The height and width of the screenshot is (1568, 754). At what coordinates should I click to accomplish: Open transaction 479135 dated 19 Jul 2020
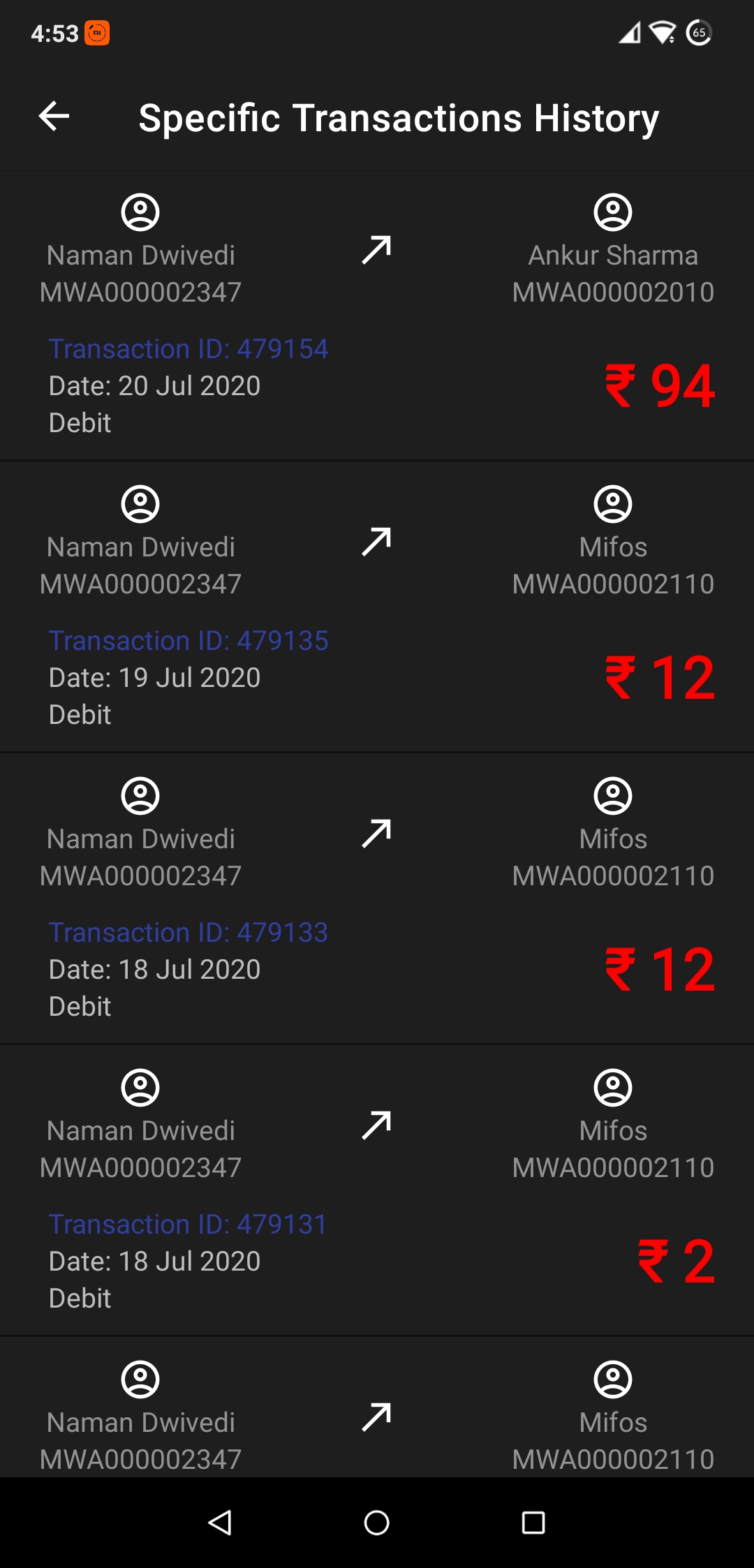click(377, 607)
